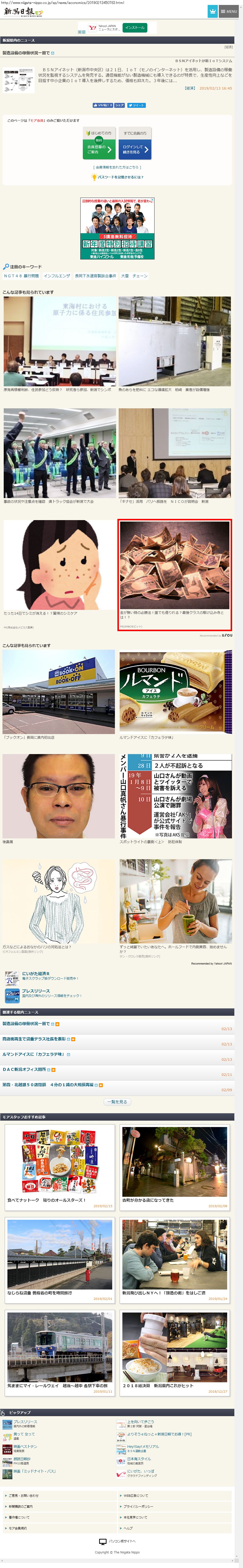Open ご意見・お問い合わせ footer link
Screen dimensions: 243x1568
click(x=24, y=1495)
